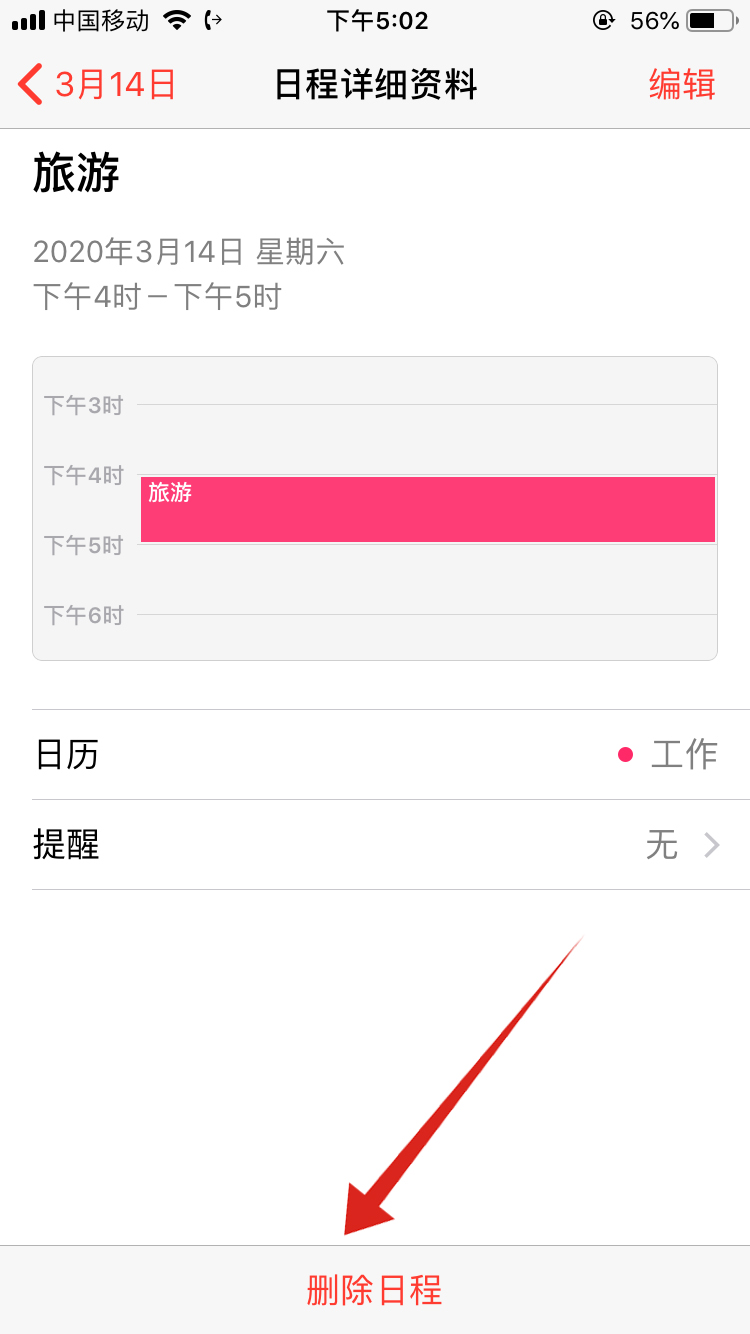Tap the 下午4时 hour label in timeline
The width and height of the screenshot is (750, 1334).
point(82,475)
